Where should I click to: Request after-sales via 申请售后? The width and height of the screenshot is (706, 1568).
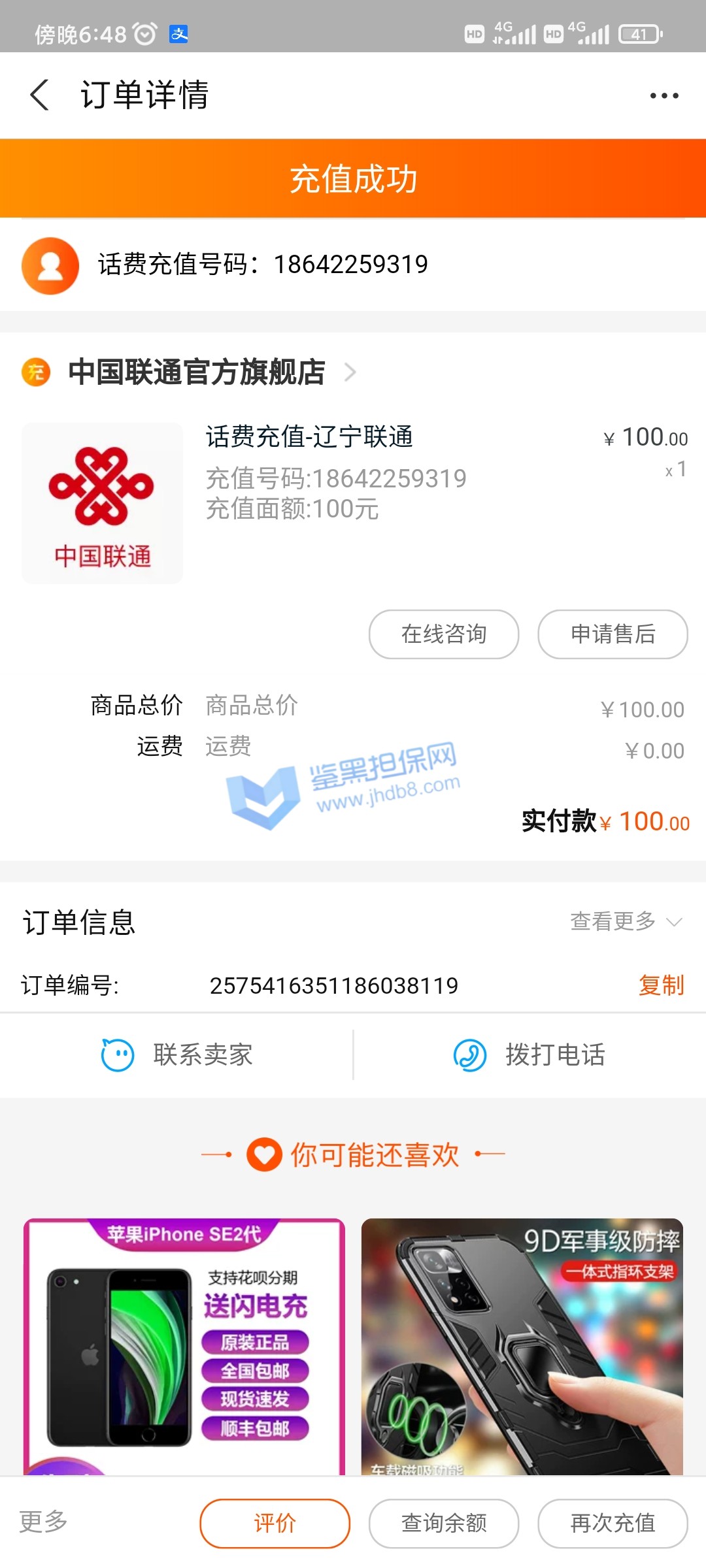613,634
